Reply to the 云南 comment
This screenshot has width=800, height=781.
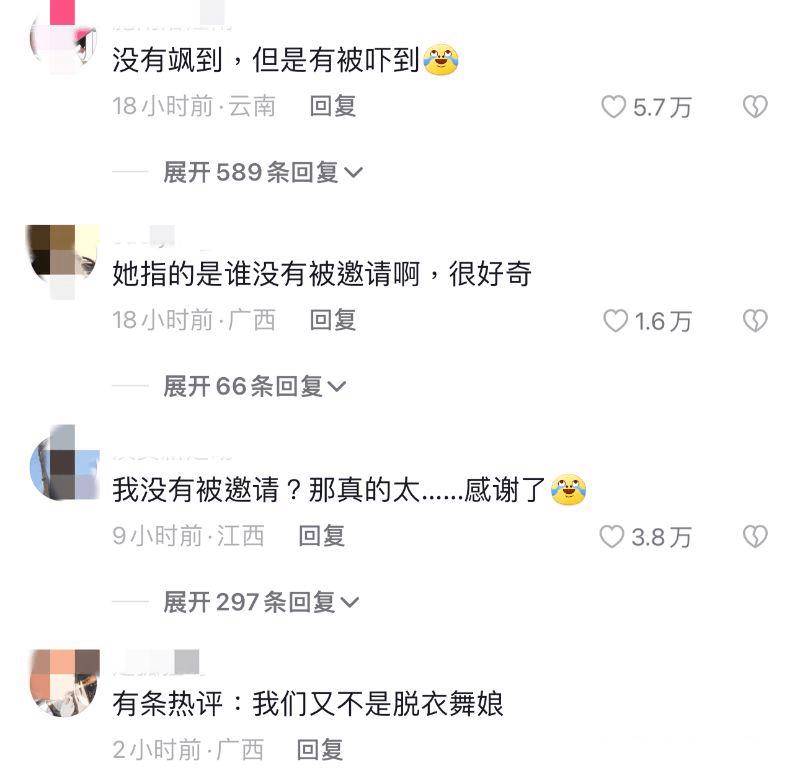click(333, 106)
